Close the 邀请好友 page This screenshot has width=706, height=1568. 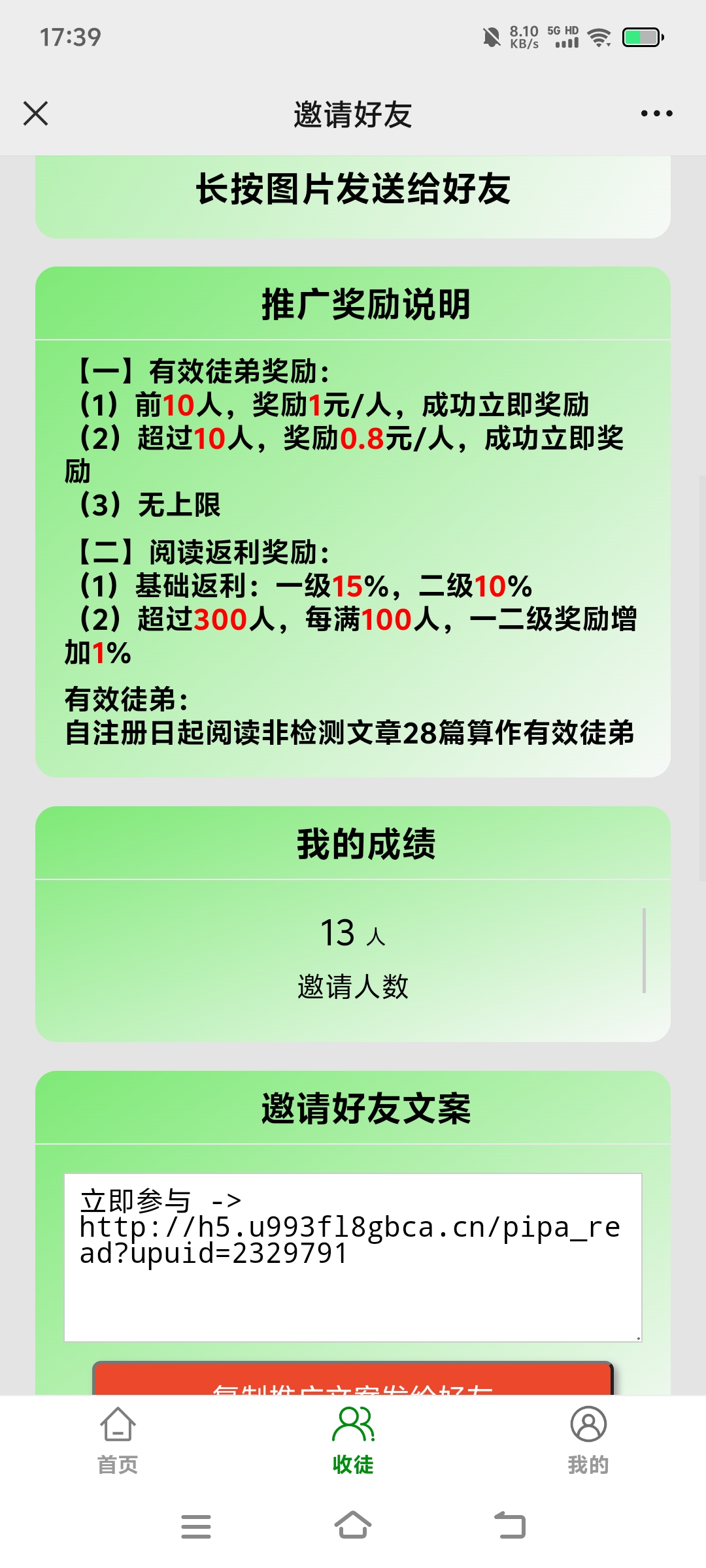click(36, 114)
